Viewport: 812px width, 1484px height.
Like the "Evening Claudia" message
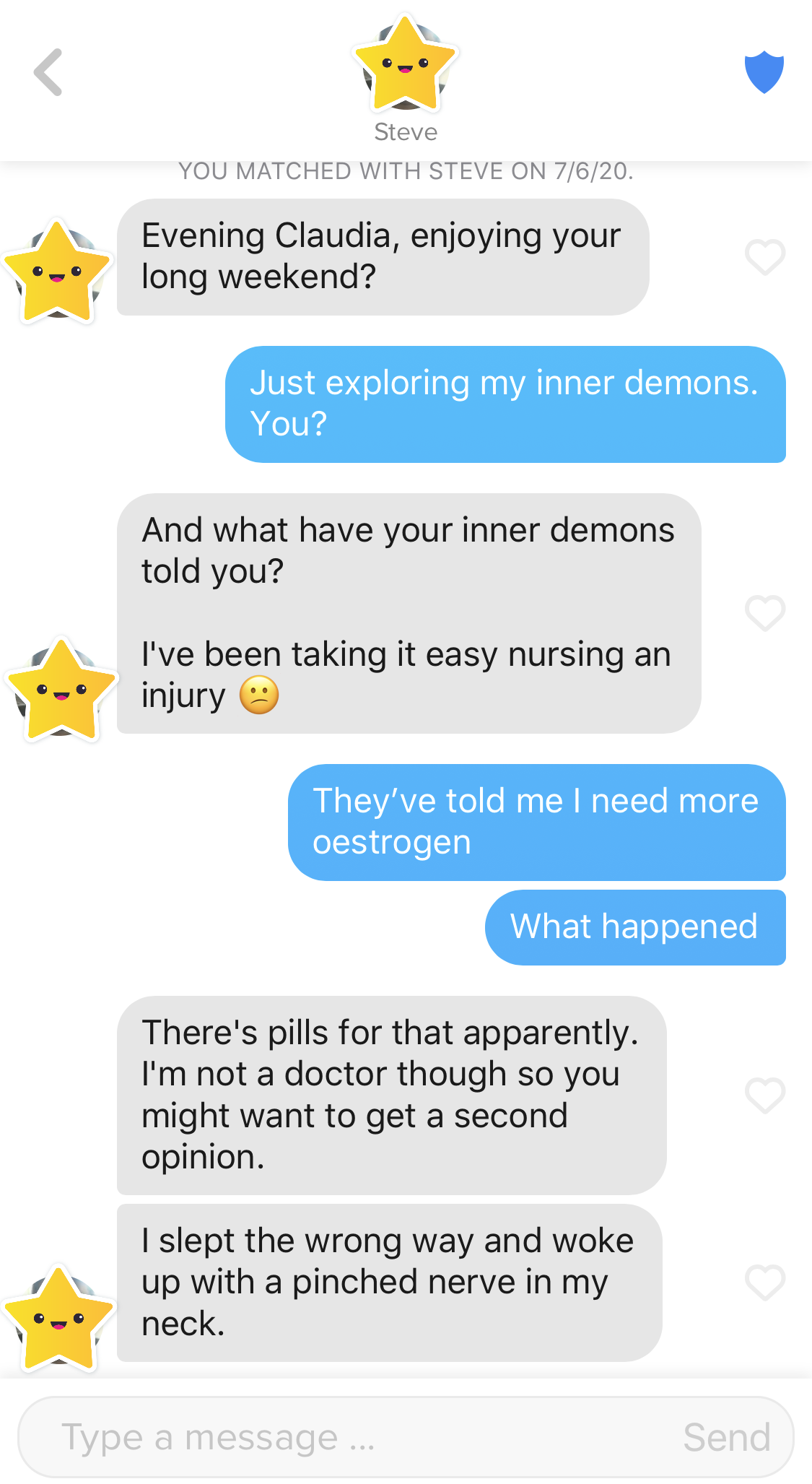(x=764, y=257)
